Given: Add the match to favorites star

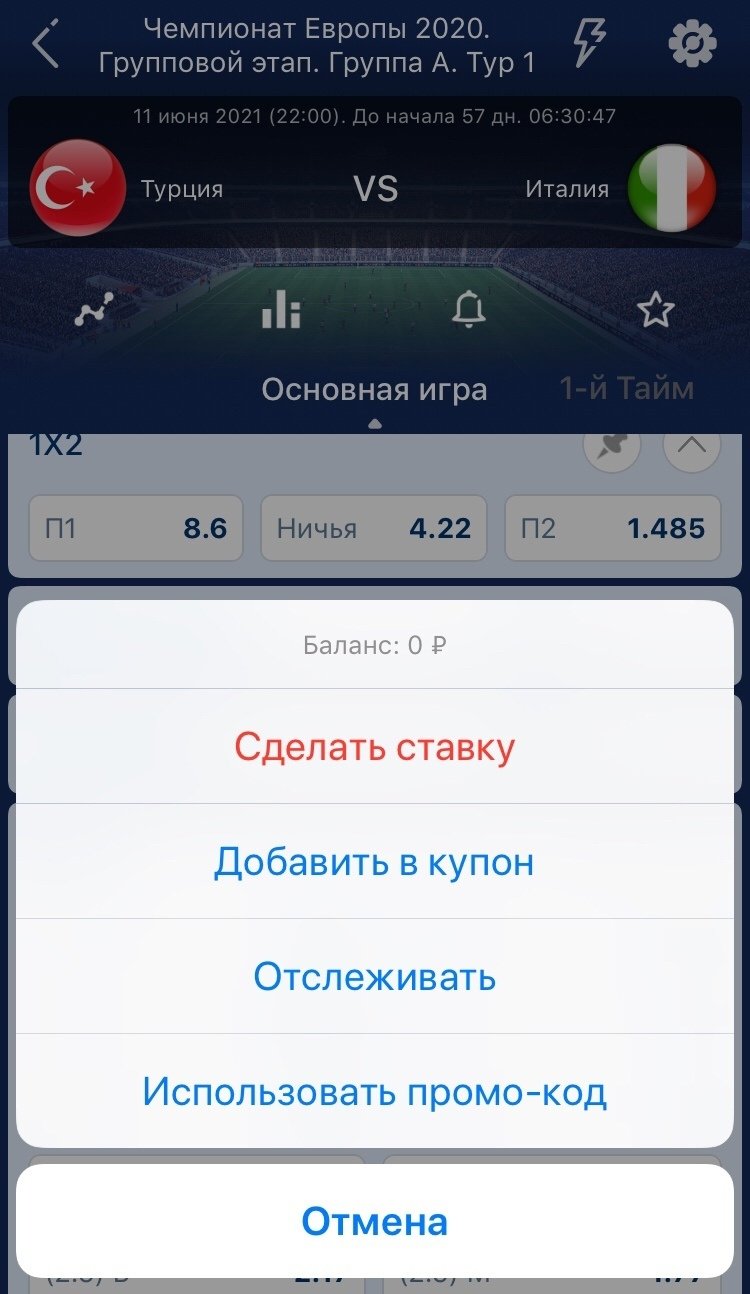Looking at the screenshot, I should [x=656, y=311].
